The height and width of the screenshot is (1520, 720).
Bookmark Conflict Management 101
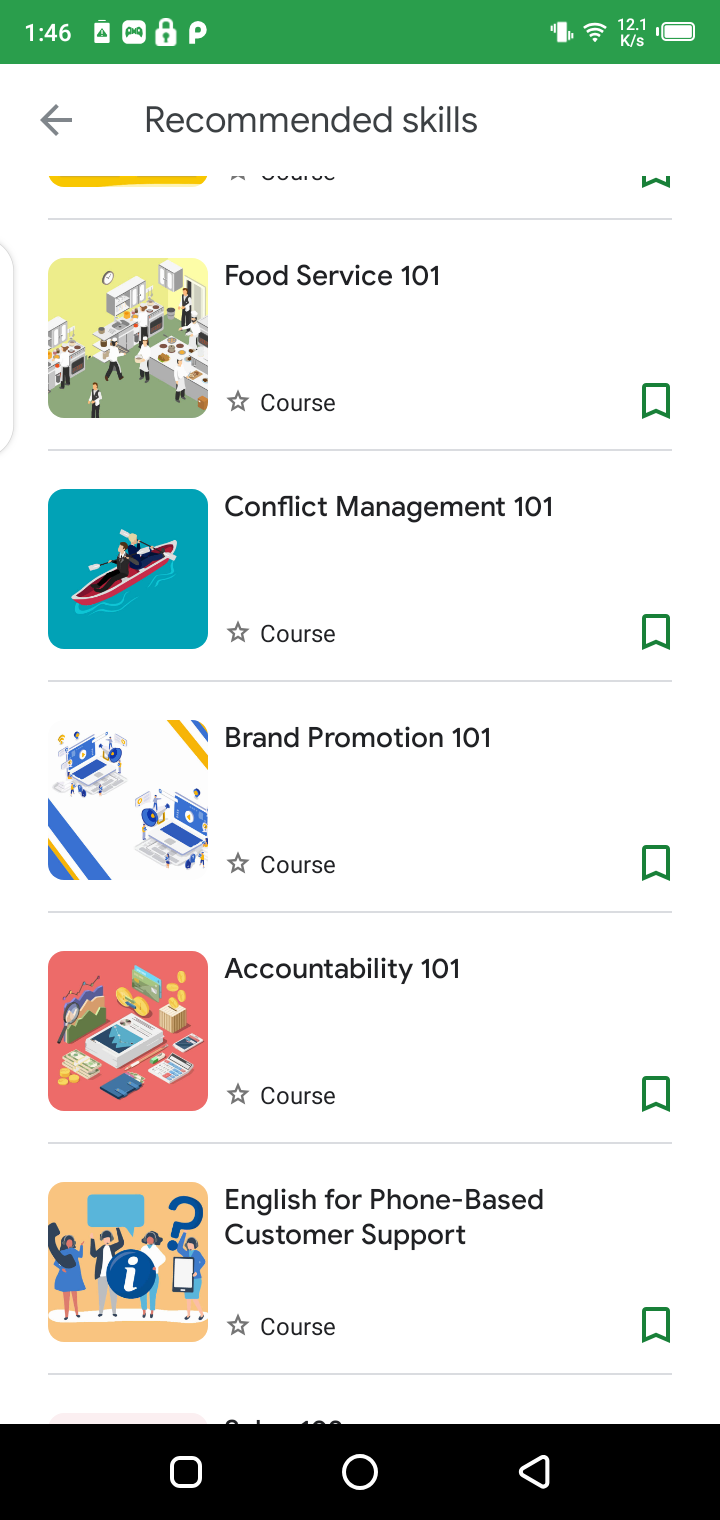[655, 632]
